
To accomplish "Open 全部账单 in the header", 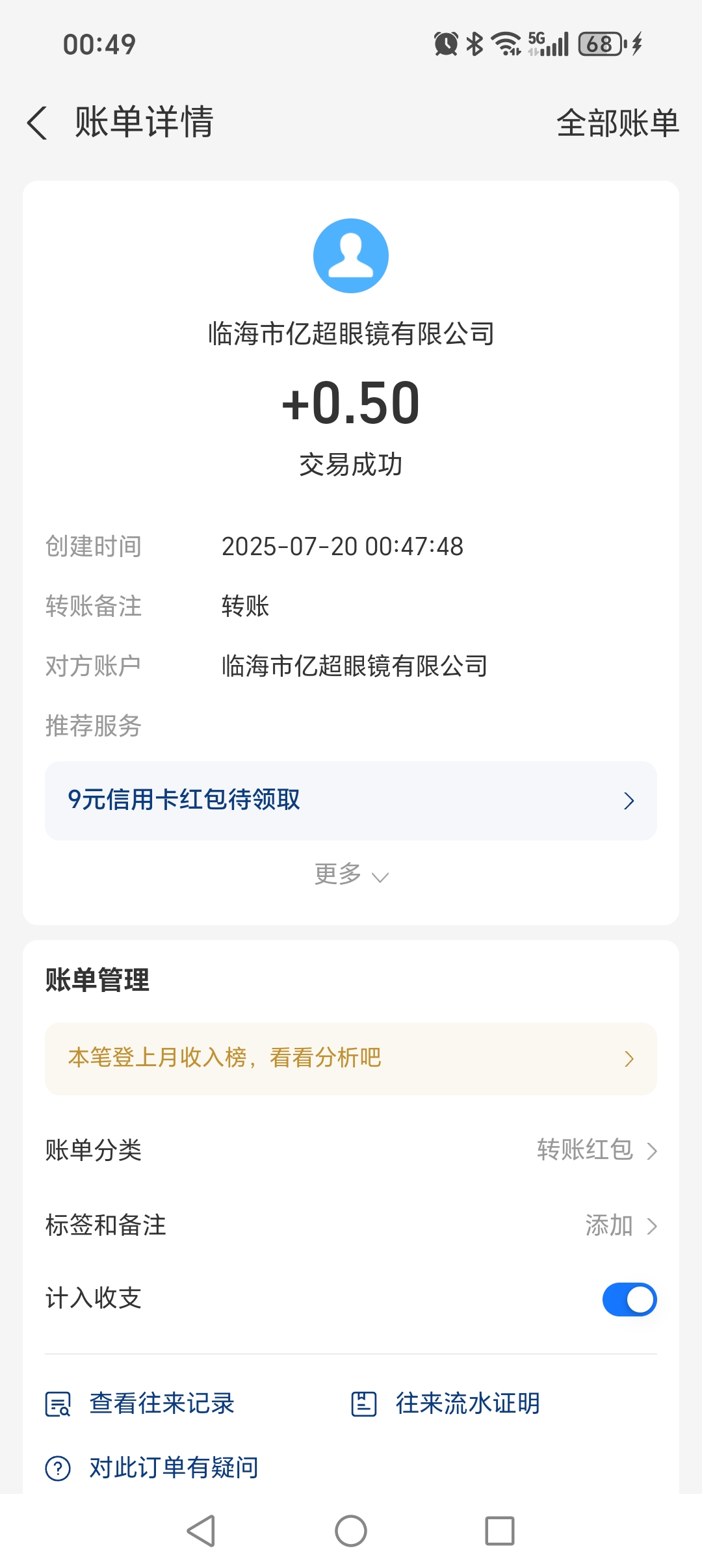I will tap(617, 123).
